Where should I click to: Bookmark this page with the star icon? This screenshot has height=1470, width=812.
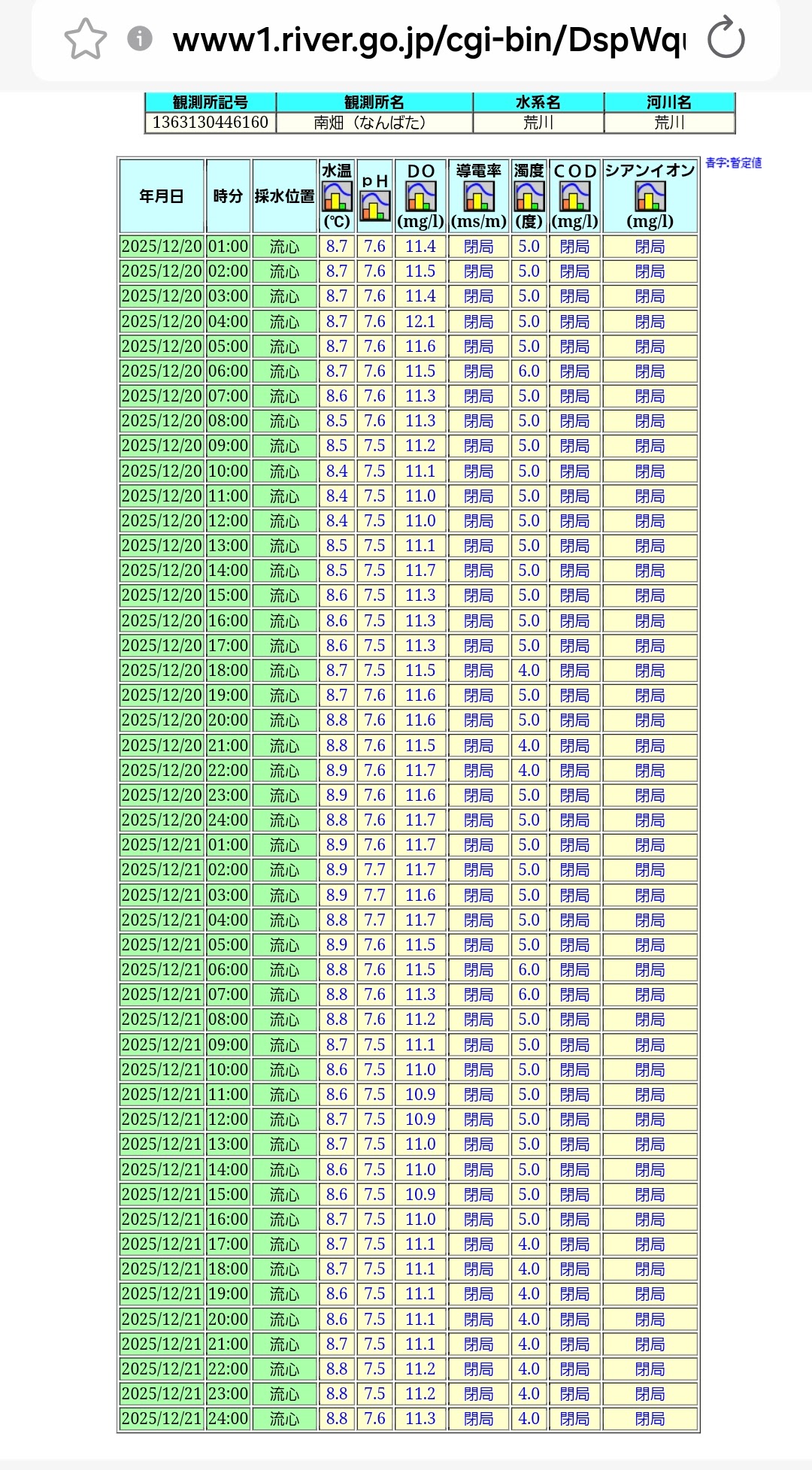pyautogui.click(x=85, y=39)
